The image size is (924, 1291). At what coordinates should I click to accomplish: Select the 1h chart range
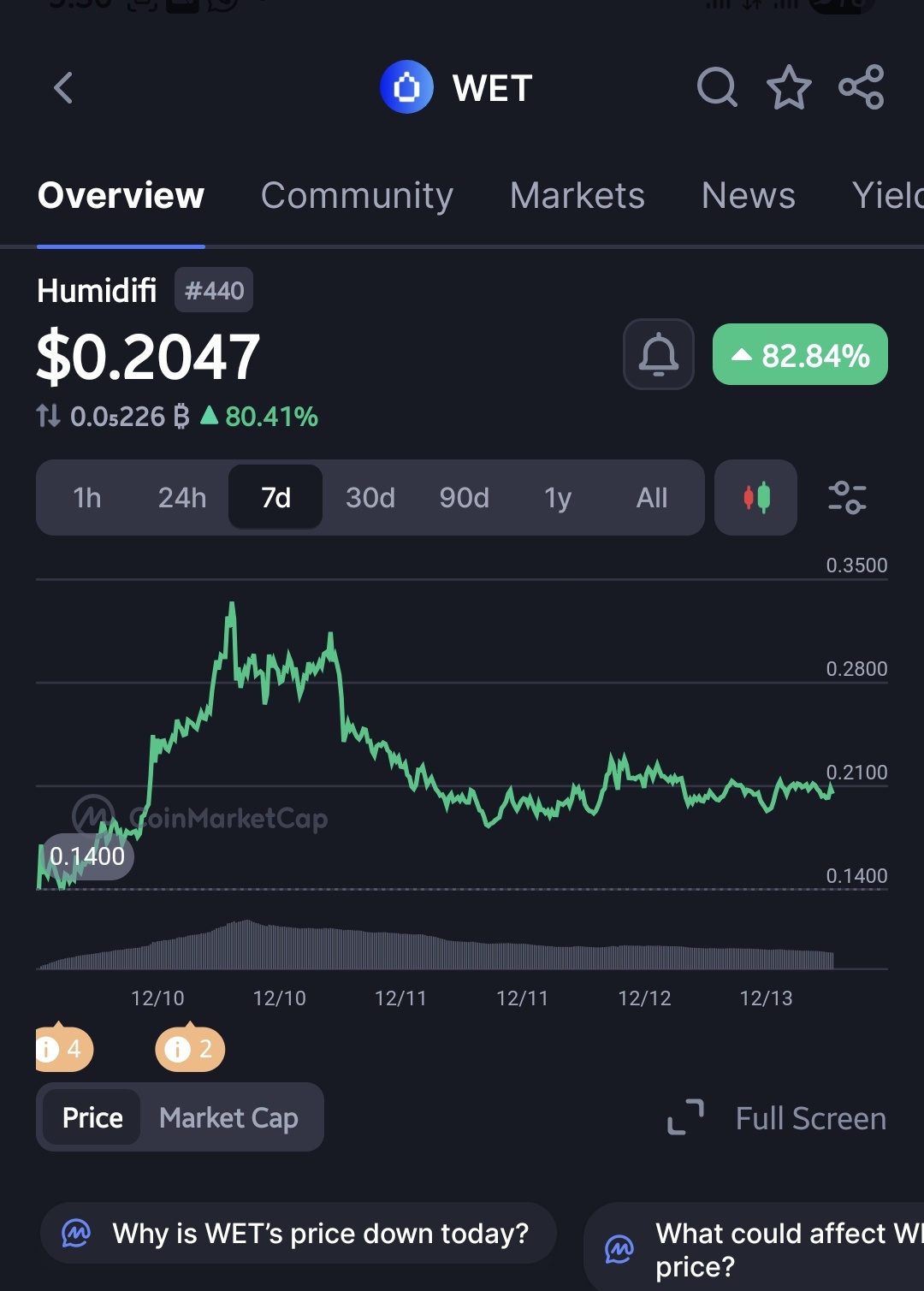pos(87,498)
